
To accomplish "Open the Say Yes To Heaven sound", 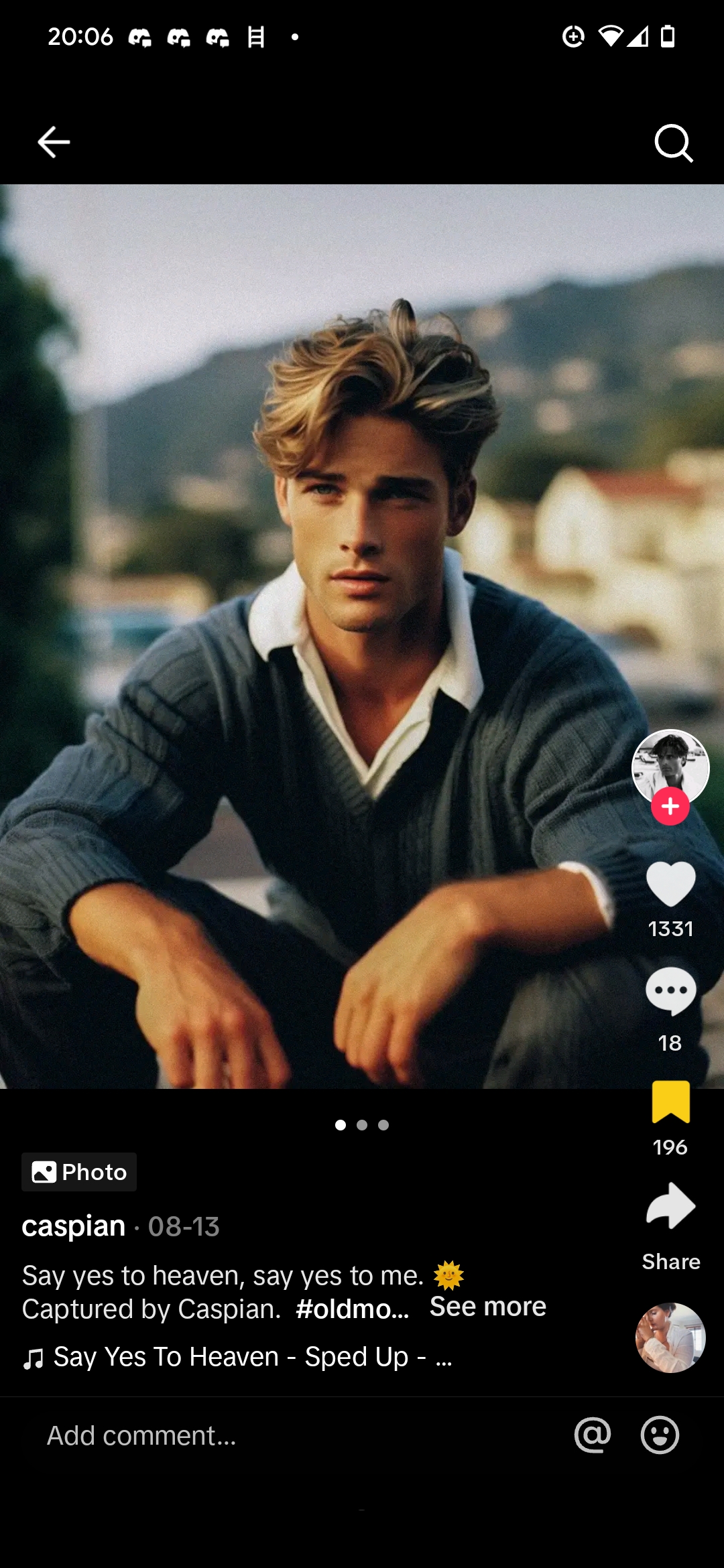I will tap(238, 1357).
